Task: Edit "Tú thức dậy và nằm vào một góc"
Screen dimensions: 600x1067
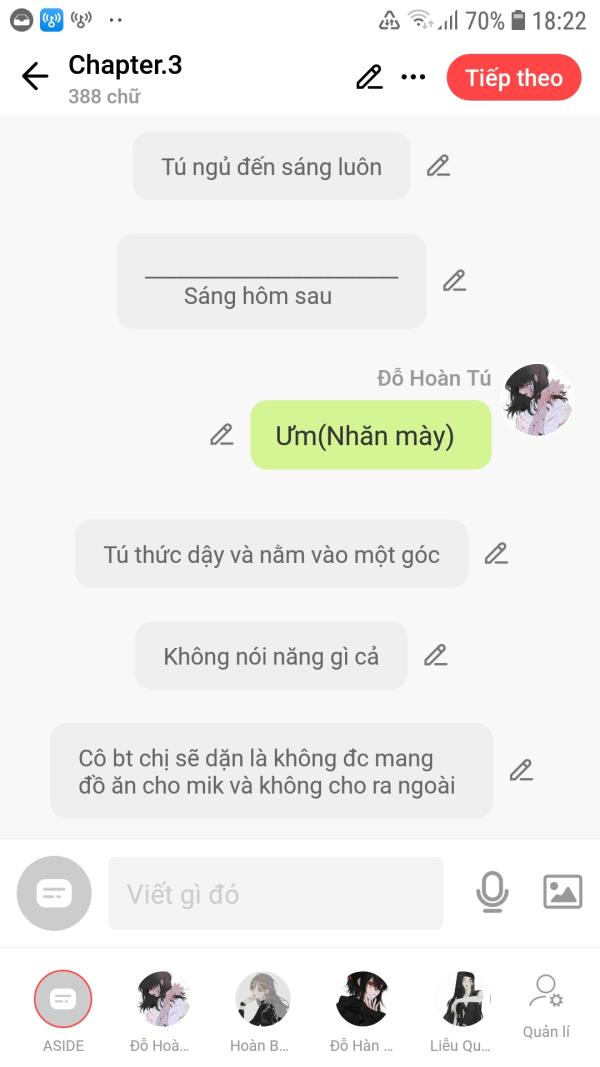Action: coord(497,553)
